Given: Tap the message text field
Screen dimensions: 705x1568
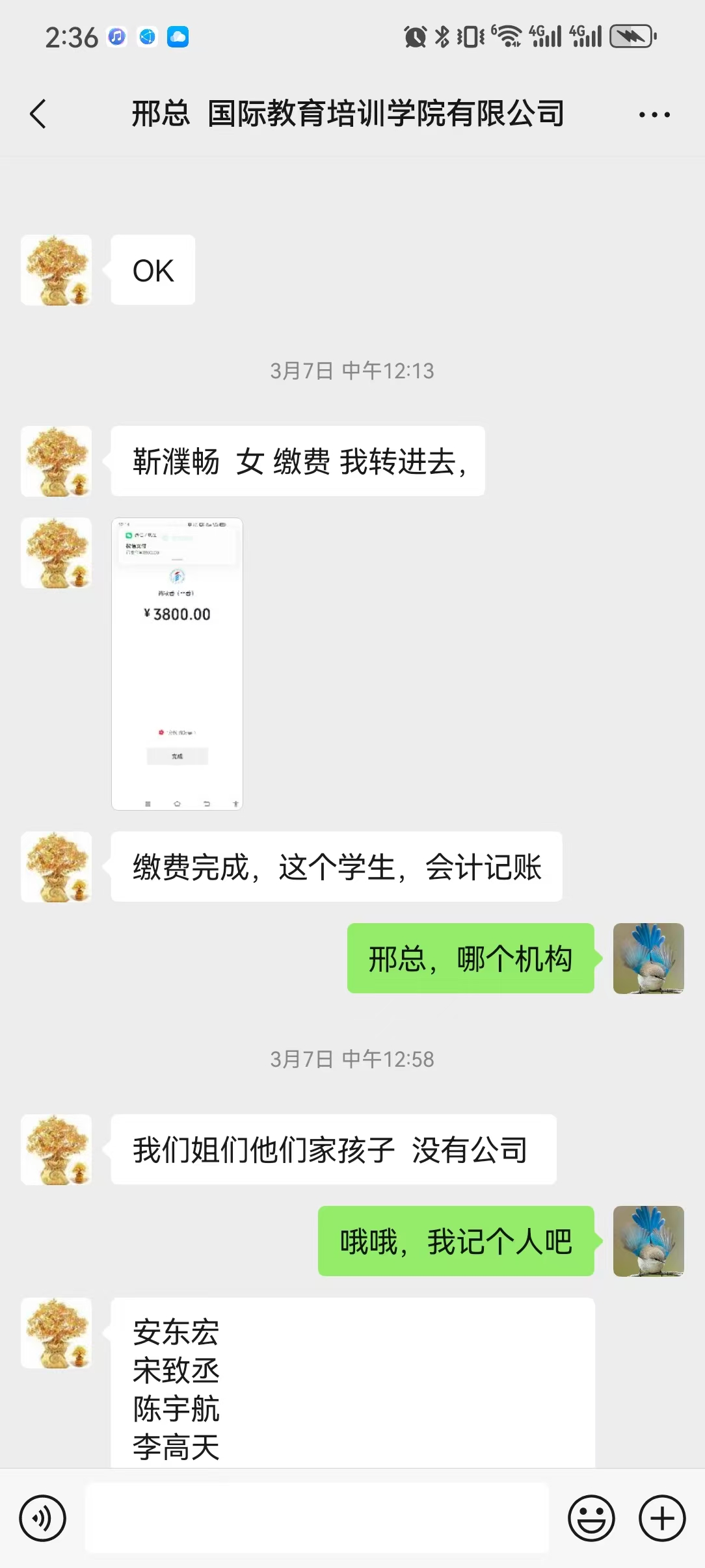Looking at the screenshot, I should [317, 1519].
